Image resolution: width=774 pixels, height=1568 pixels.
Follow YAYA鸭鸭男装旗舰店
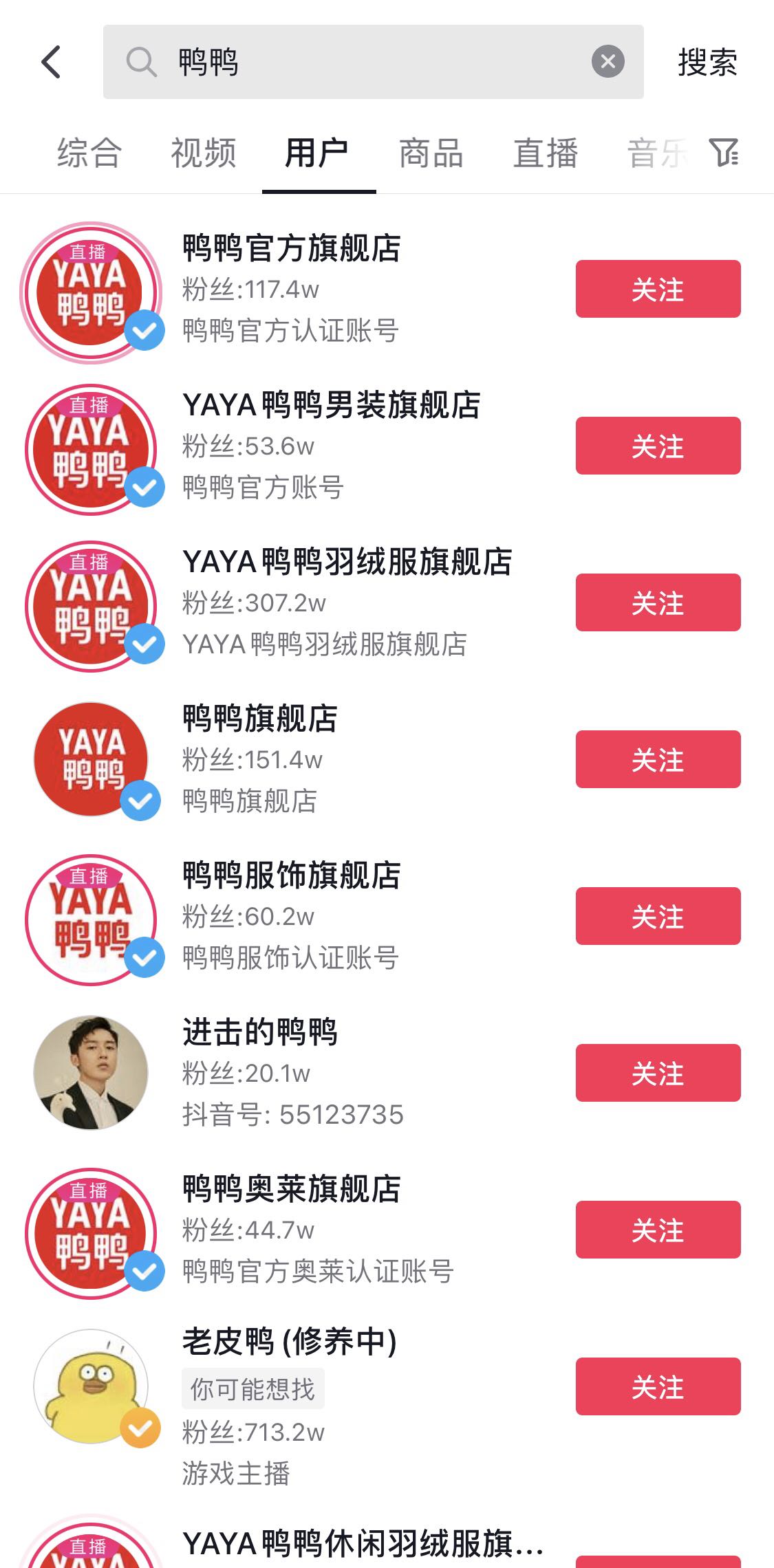pyautogui.click(x=658, y=446)
